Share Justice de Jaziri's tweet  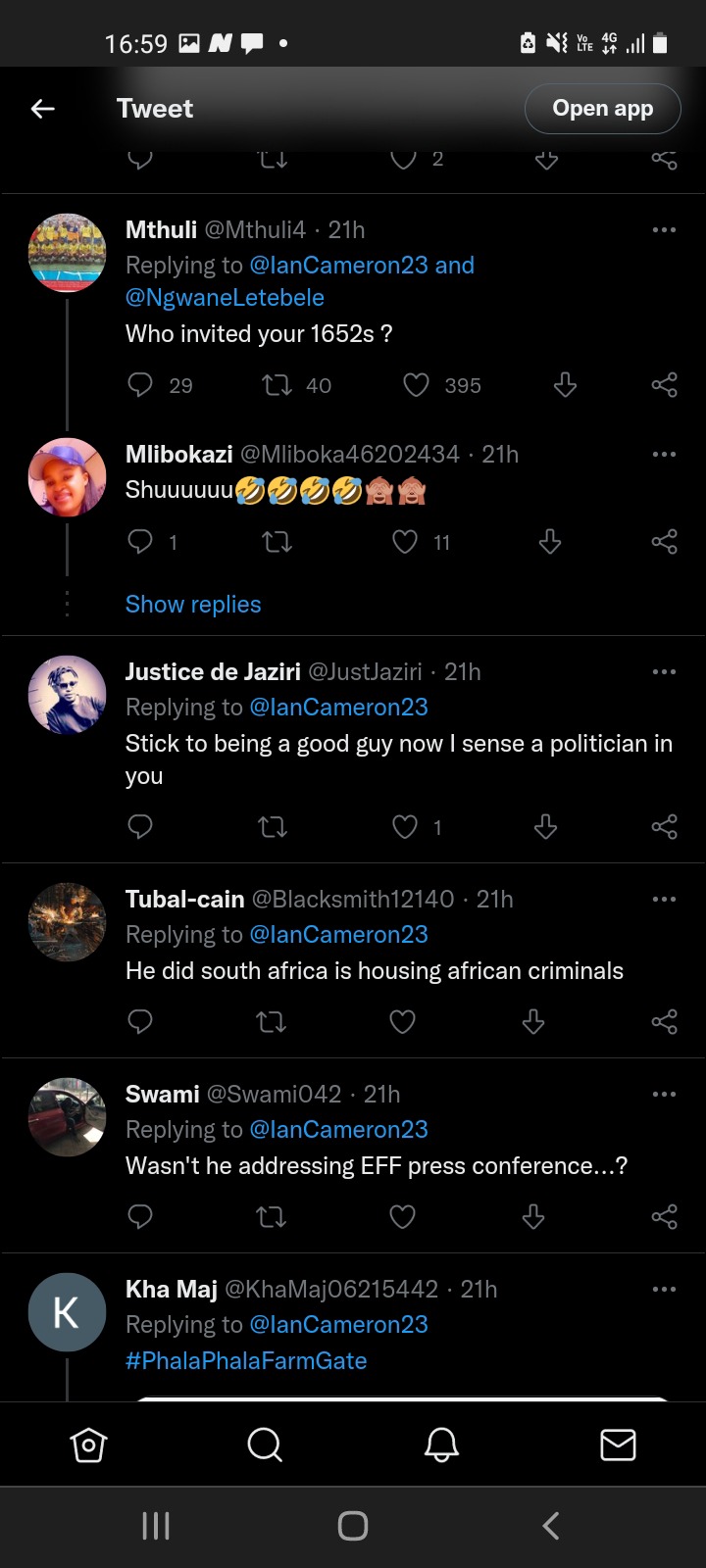[x=664, y=827]
